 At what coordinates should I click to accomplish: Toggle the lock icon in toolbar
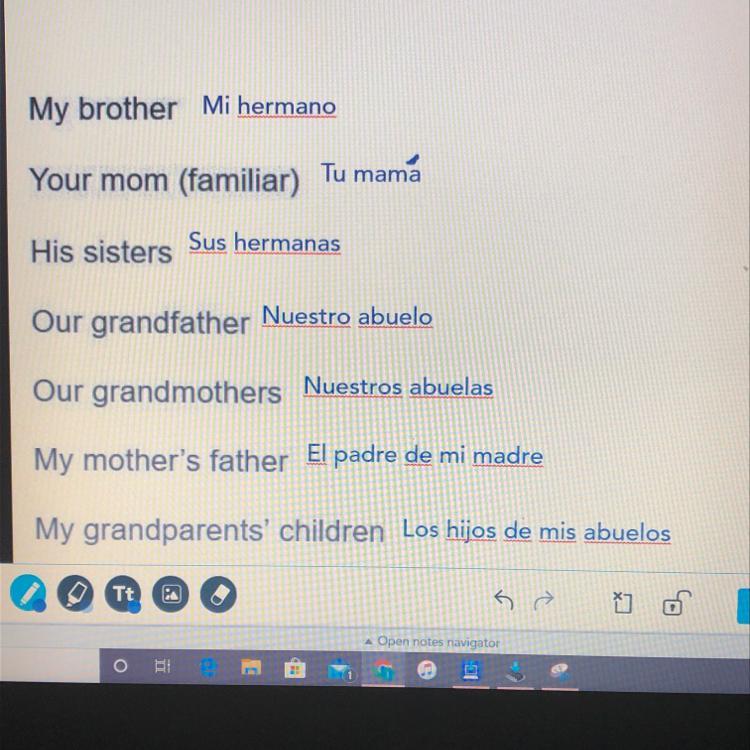tap(675, 603)
